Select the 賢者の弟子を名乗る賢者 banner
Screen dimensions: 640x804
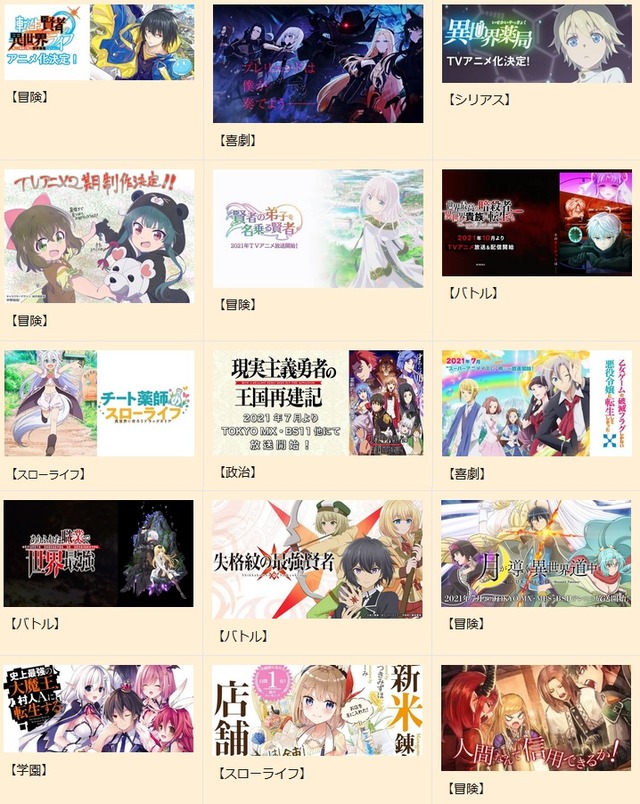(x=318, y=229)
